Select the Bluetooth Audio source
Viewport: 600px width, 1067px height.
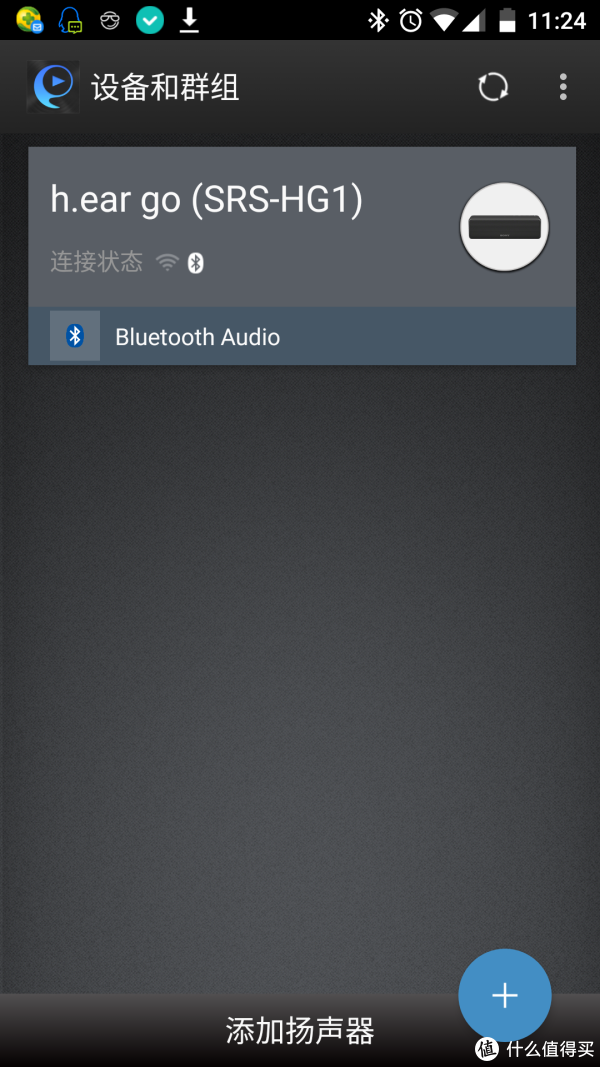tap(300, 337)
